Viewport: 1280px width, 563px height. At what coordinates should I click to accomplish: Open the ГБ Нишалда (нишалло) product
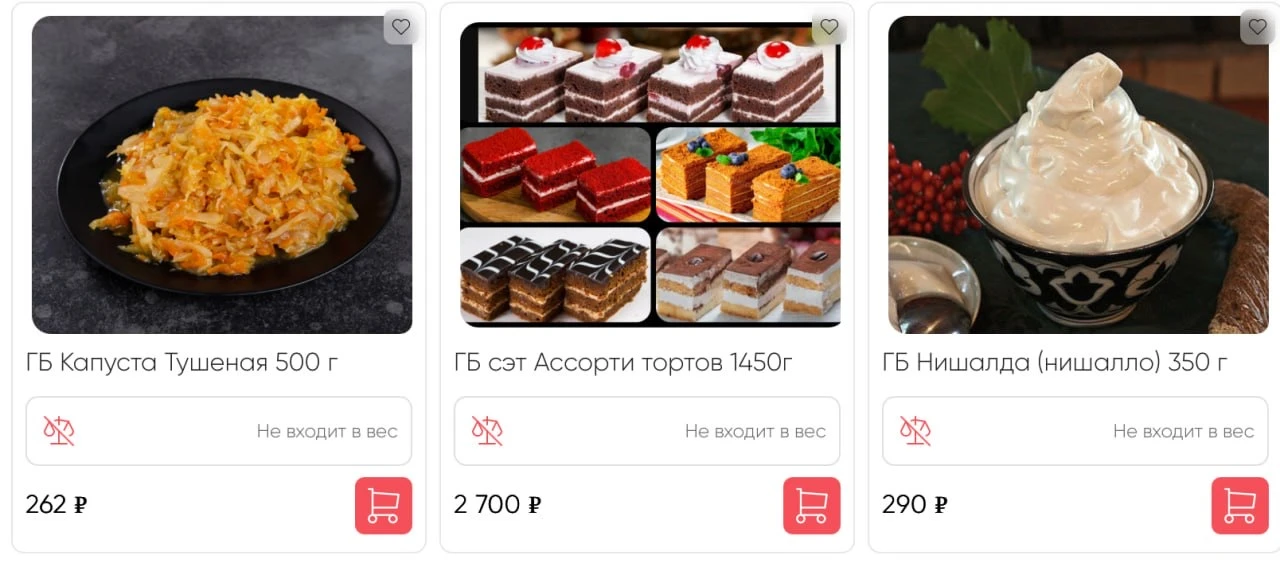(1055, 362)
